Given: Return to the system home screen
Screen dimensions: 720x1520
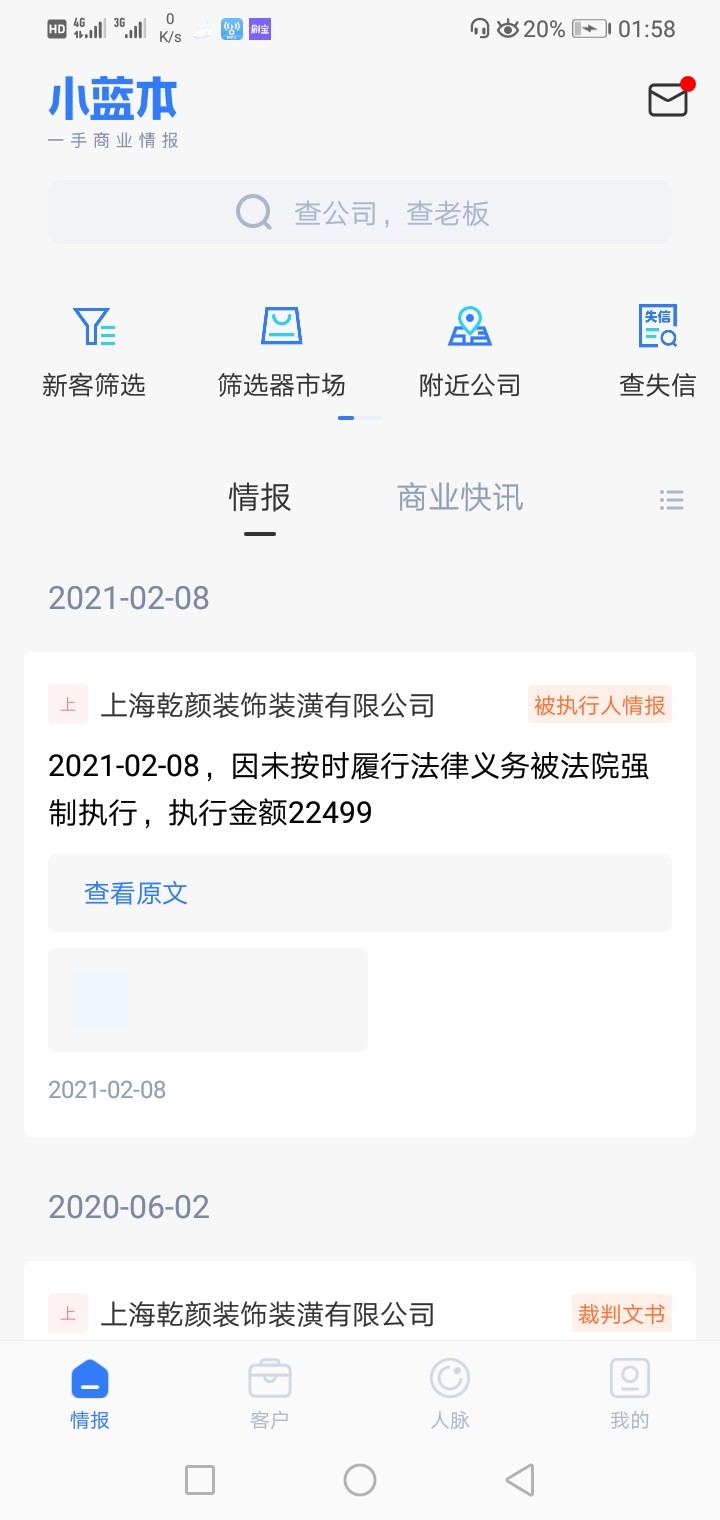Looking at the screenshot, I should pos(360,1480).
